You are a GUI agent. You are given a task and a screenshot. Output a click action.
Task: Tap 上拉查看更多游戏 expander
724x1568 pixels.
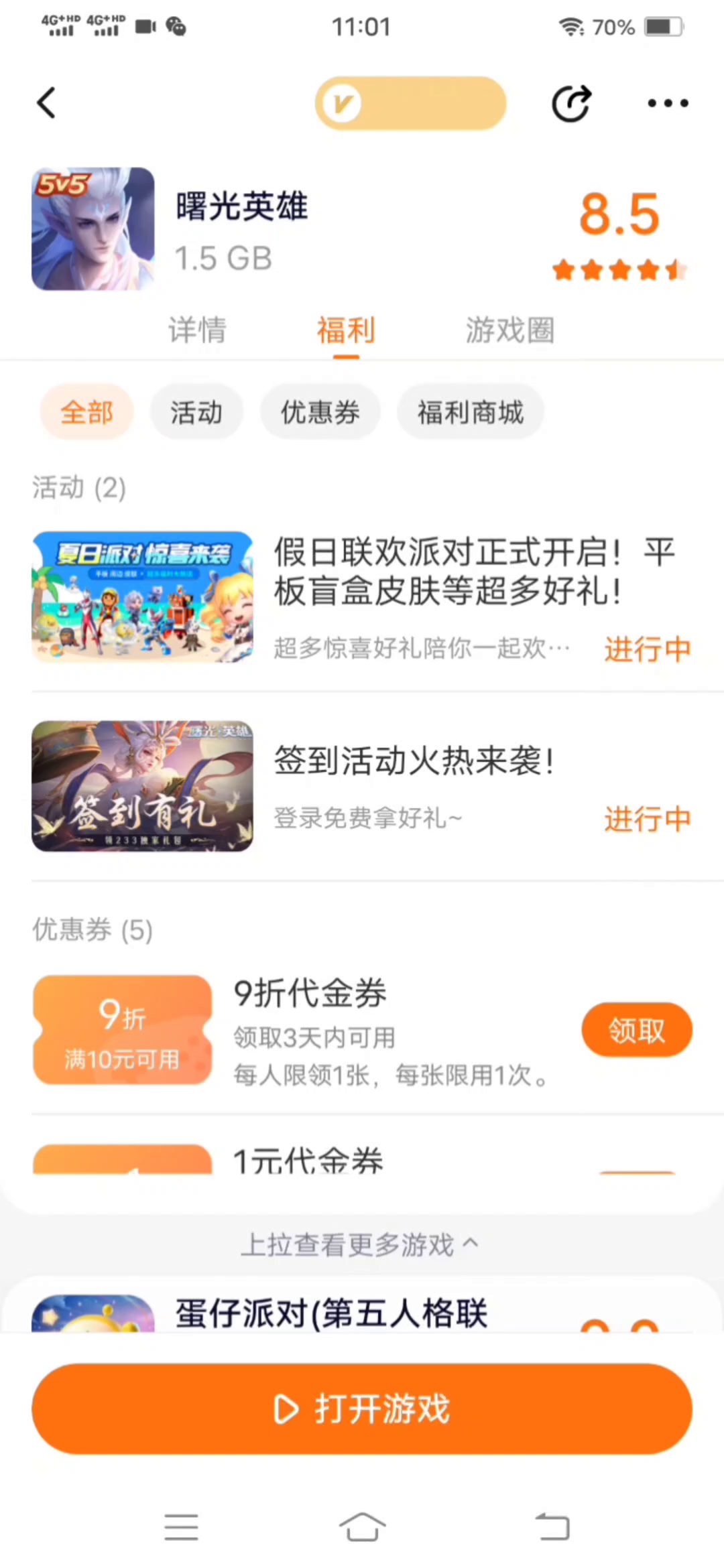359,1244
